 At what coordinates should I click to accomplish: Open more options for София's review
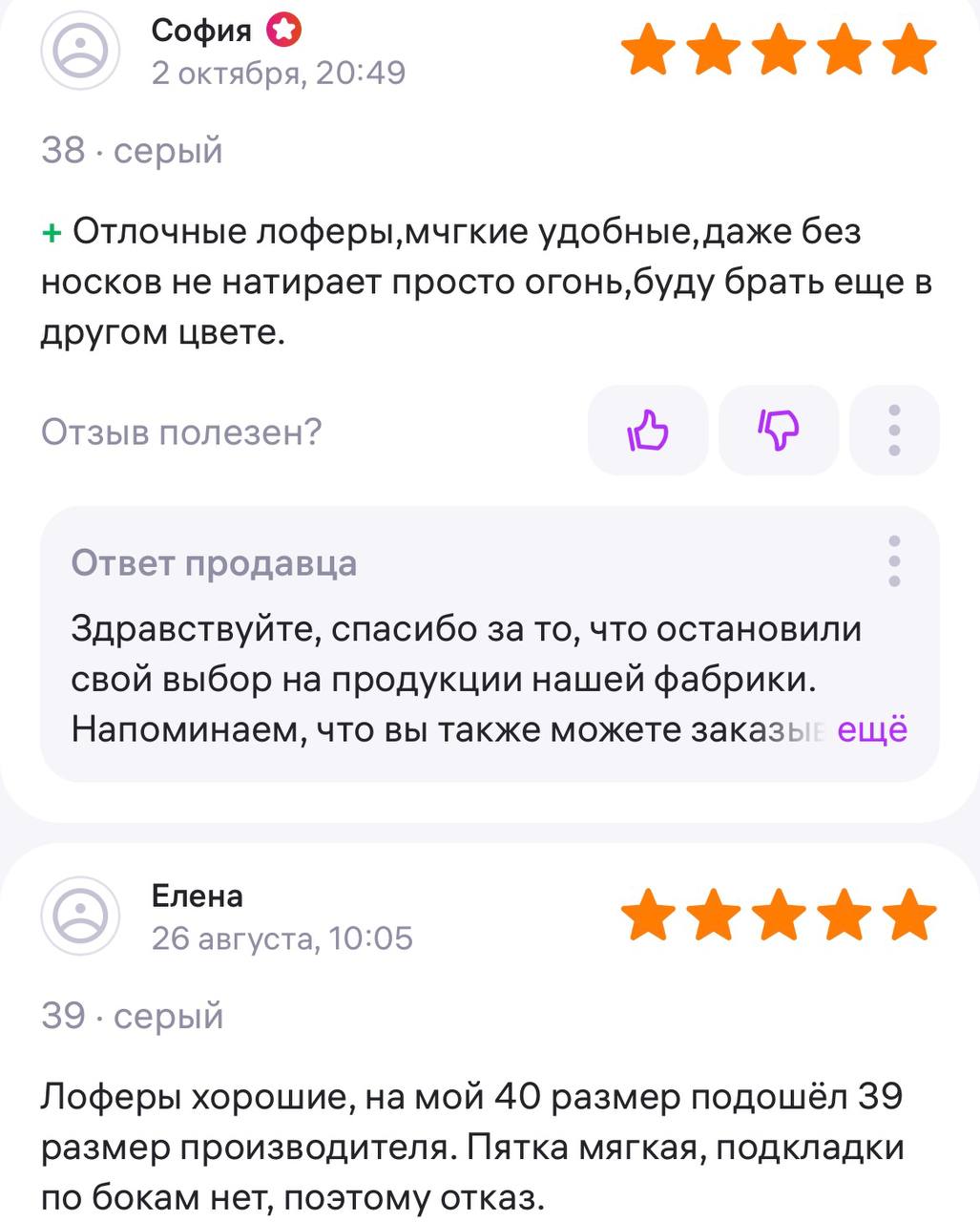pyautogui.click(x=894, y=431)
